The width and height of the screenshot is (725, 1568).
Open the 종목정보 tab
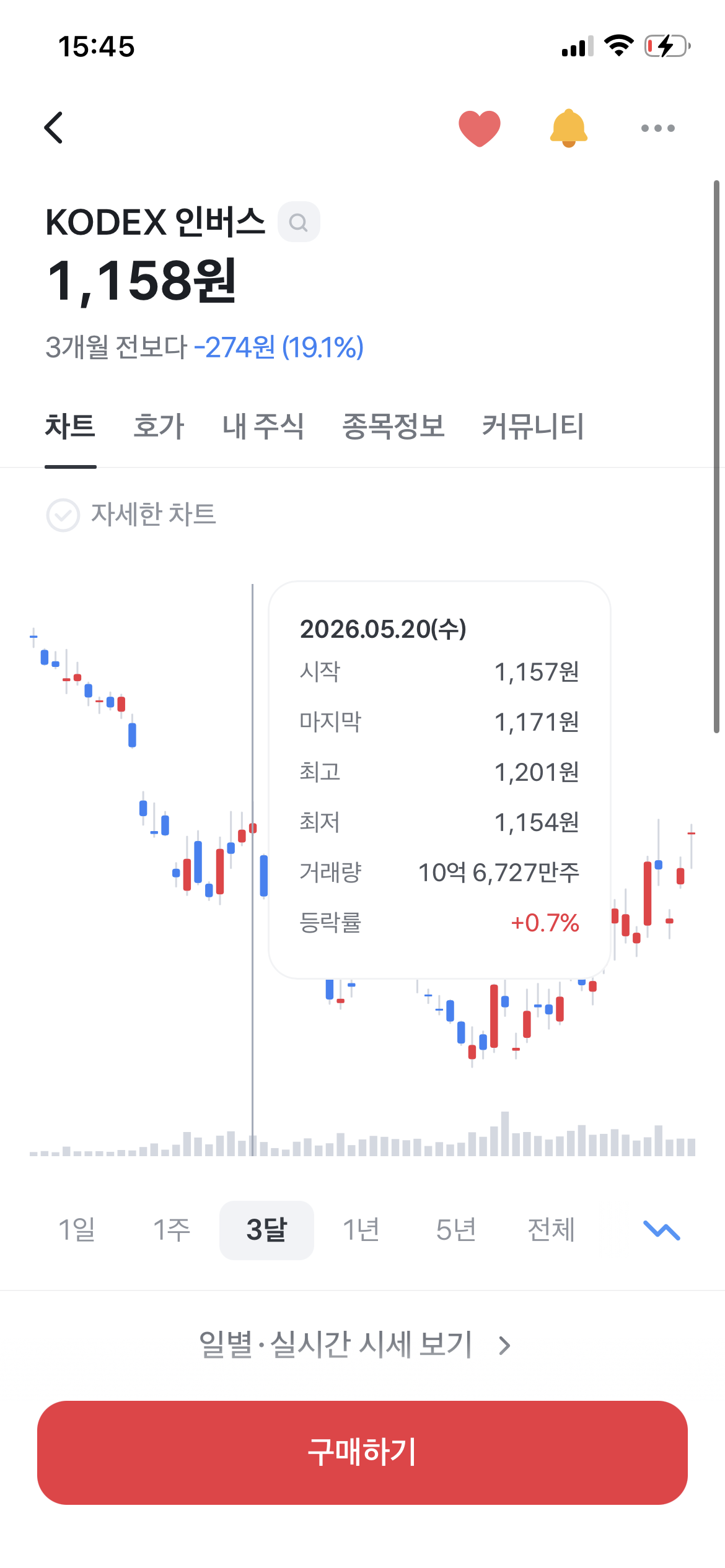(x=393, y=427)
